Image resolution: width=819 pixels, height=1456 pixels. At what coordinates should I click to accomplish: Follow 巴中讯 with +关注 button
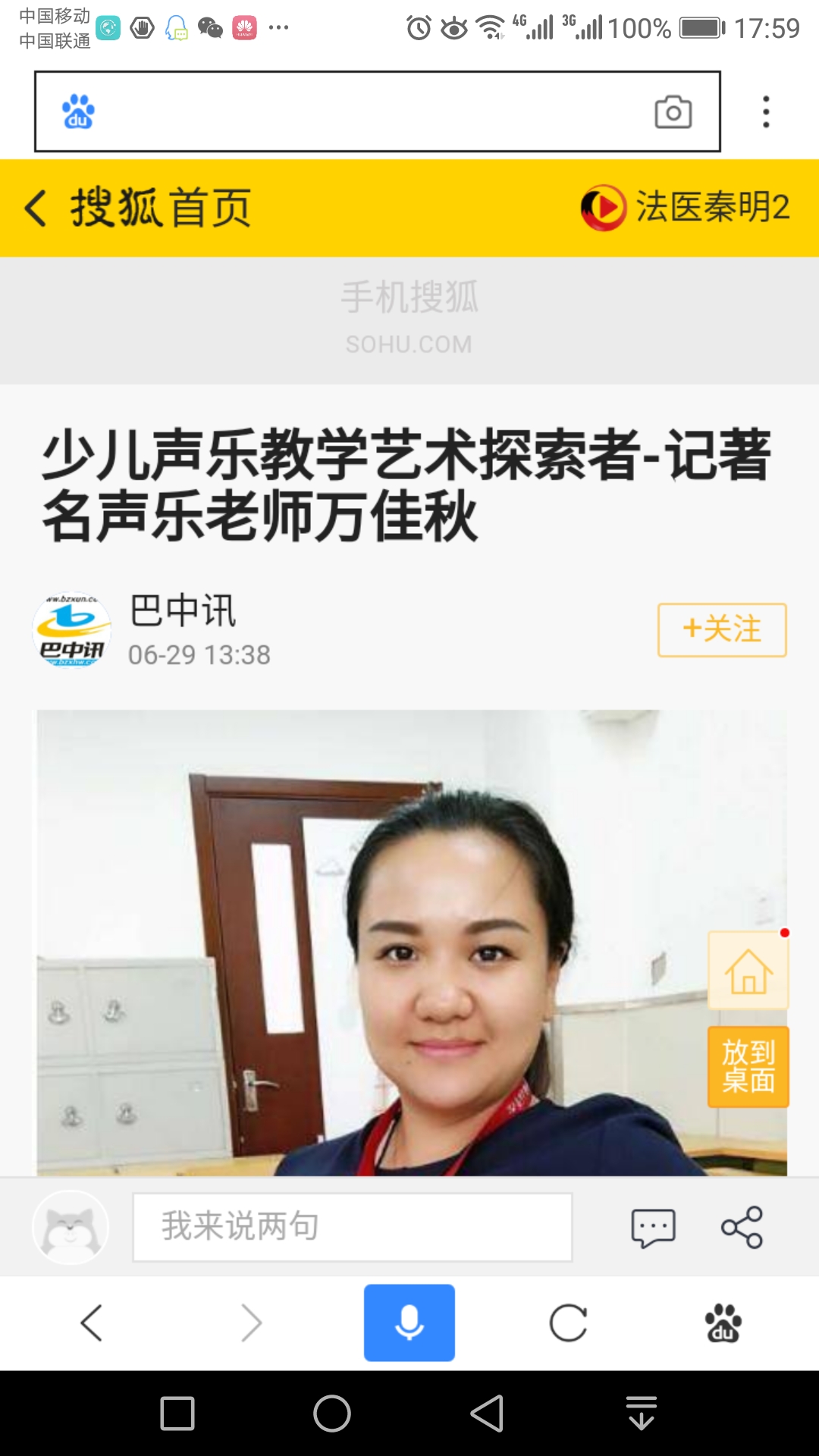(x=721, y=629)
